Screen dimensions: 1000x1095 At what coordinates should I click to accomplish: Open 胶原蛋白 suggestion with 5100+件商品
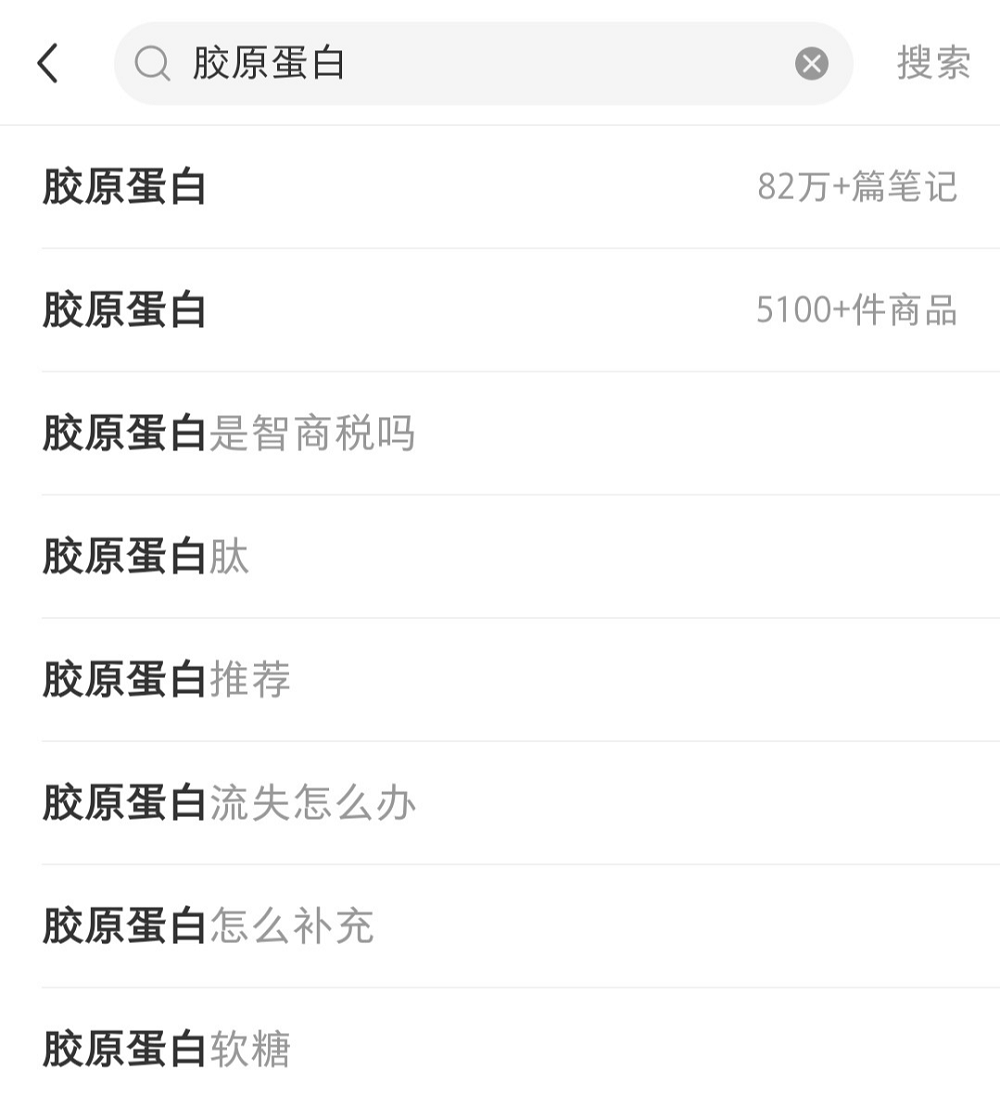point(500,310)
